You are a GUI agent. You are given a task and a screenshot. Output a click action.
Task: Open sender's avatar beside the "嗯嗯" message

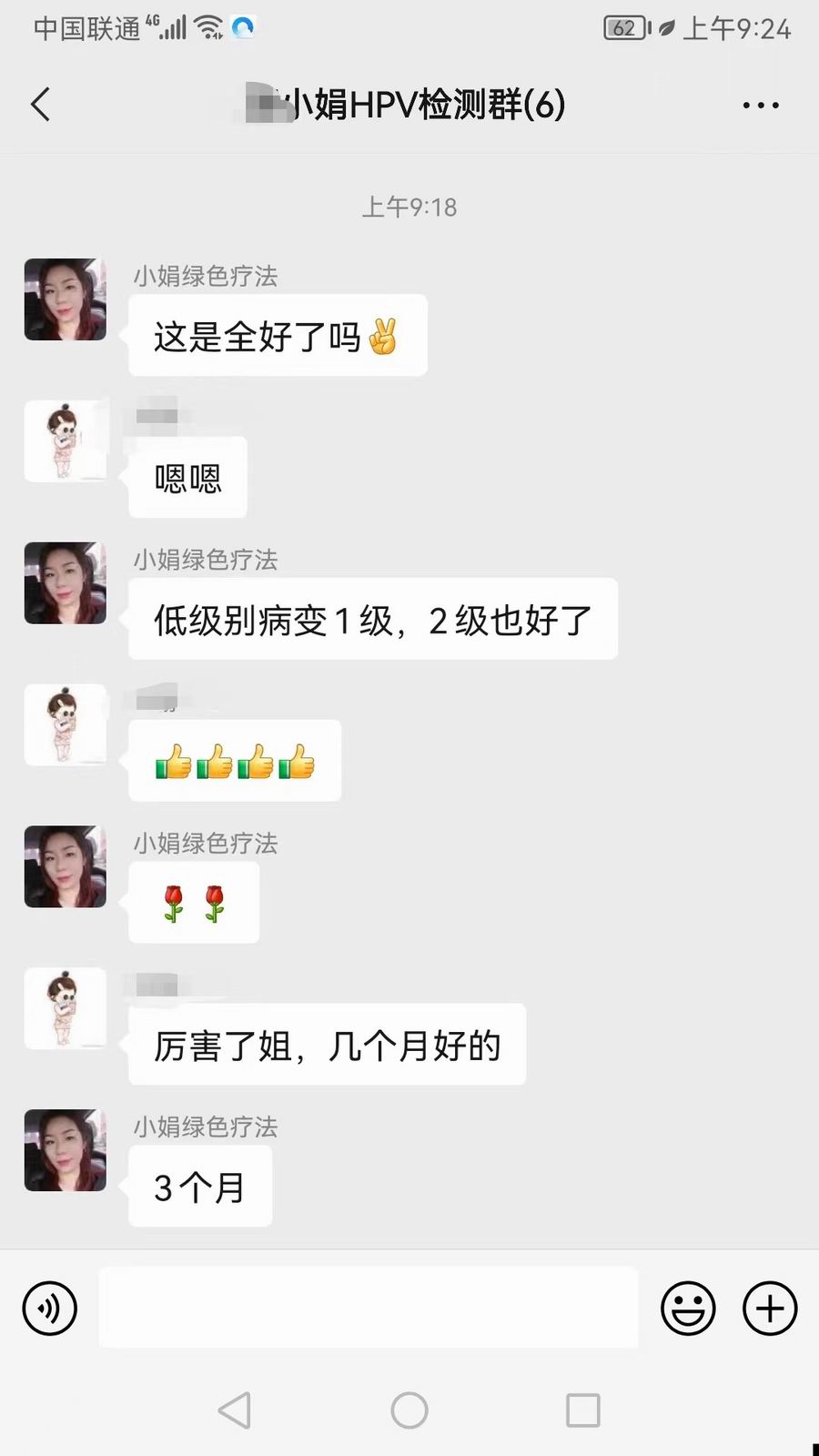[66, 441]
